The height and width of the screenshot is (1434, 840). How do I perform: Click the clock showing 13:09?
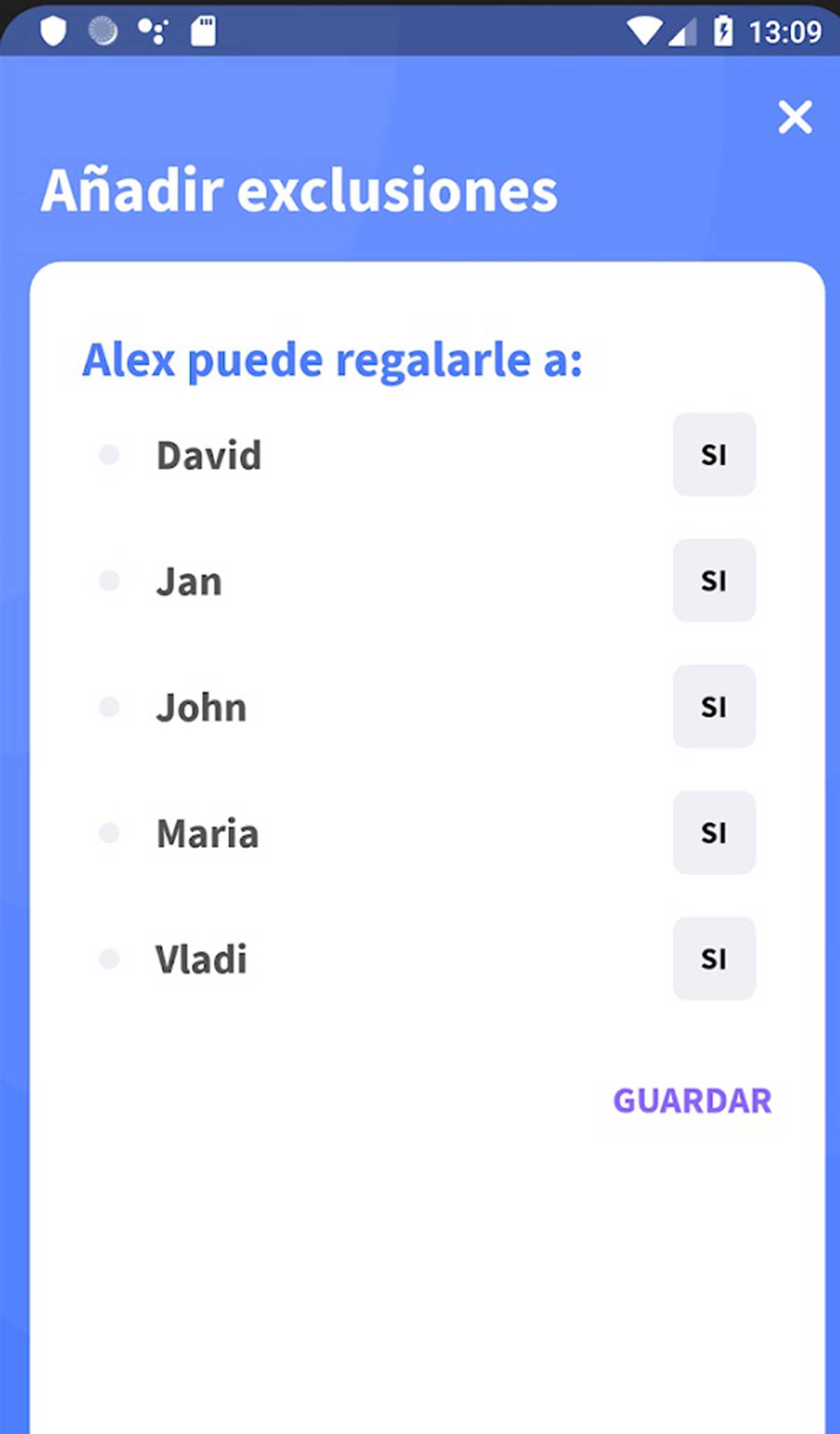(787, 29)
